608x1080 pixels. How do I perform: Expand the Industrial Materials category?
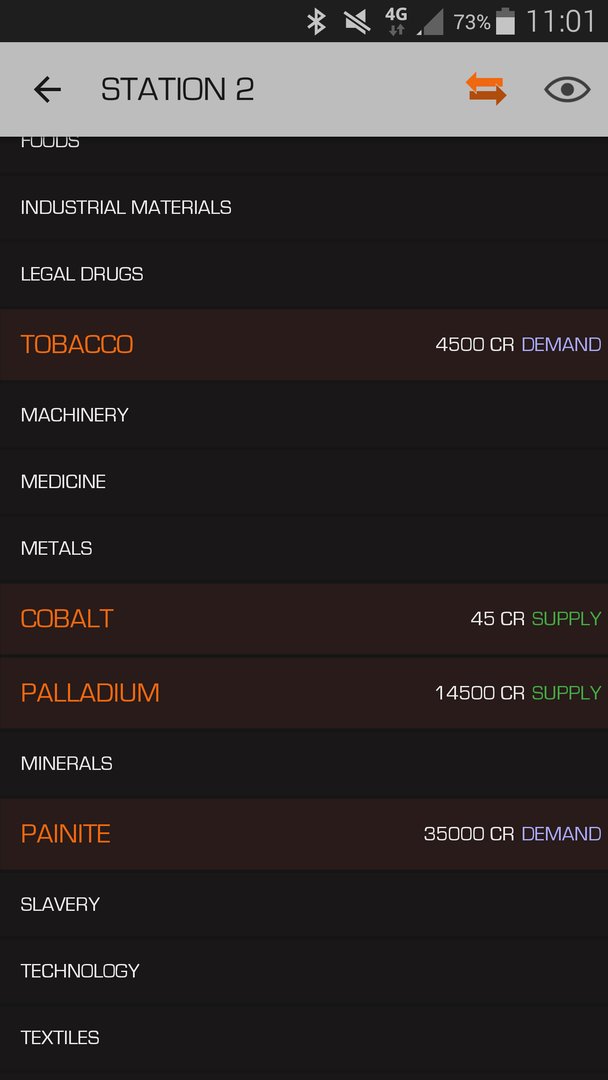coord(304,207)
